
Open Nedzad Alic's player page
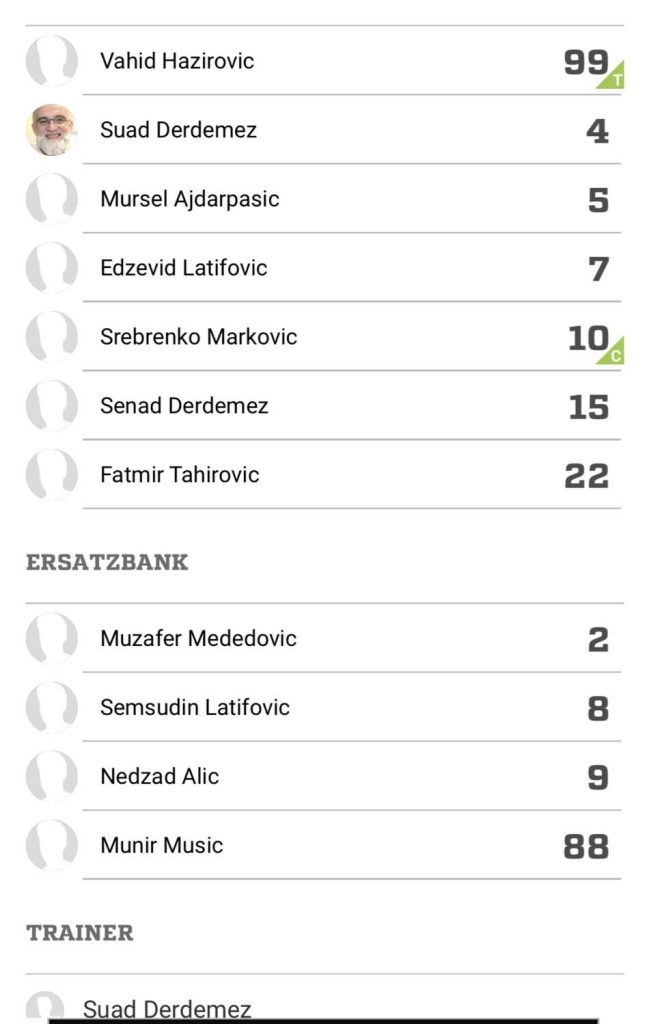[324, 776]
